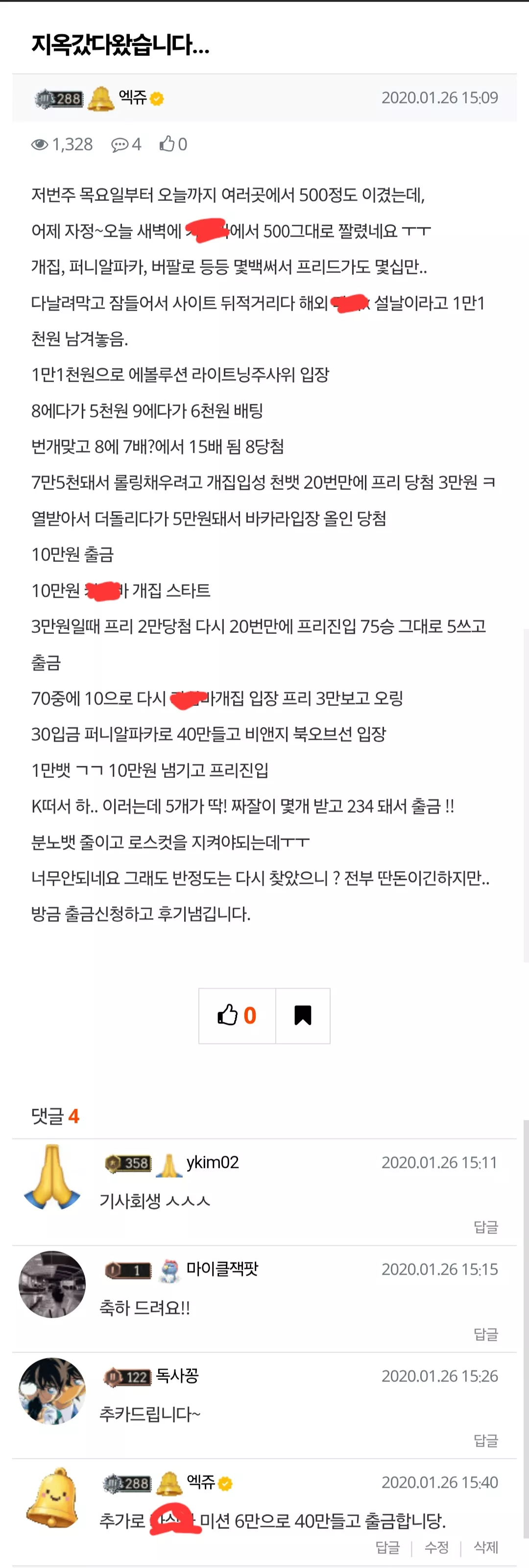Bookmark this post
This screenshot has height=1568, width=529.
pos(303,1015)
